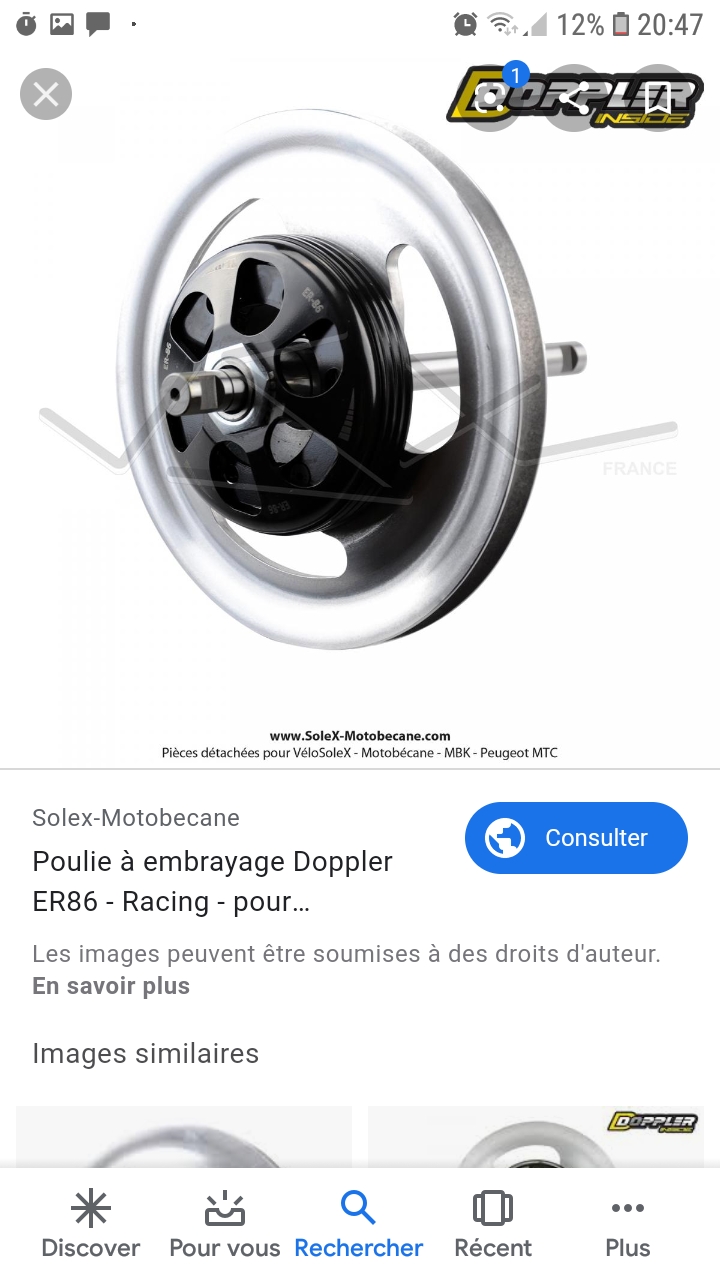Share this image
Image resolution: width=720 pixels, height=1280 pixels.
click(574, 97)
